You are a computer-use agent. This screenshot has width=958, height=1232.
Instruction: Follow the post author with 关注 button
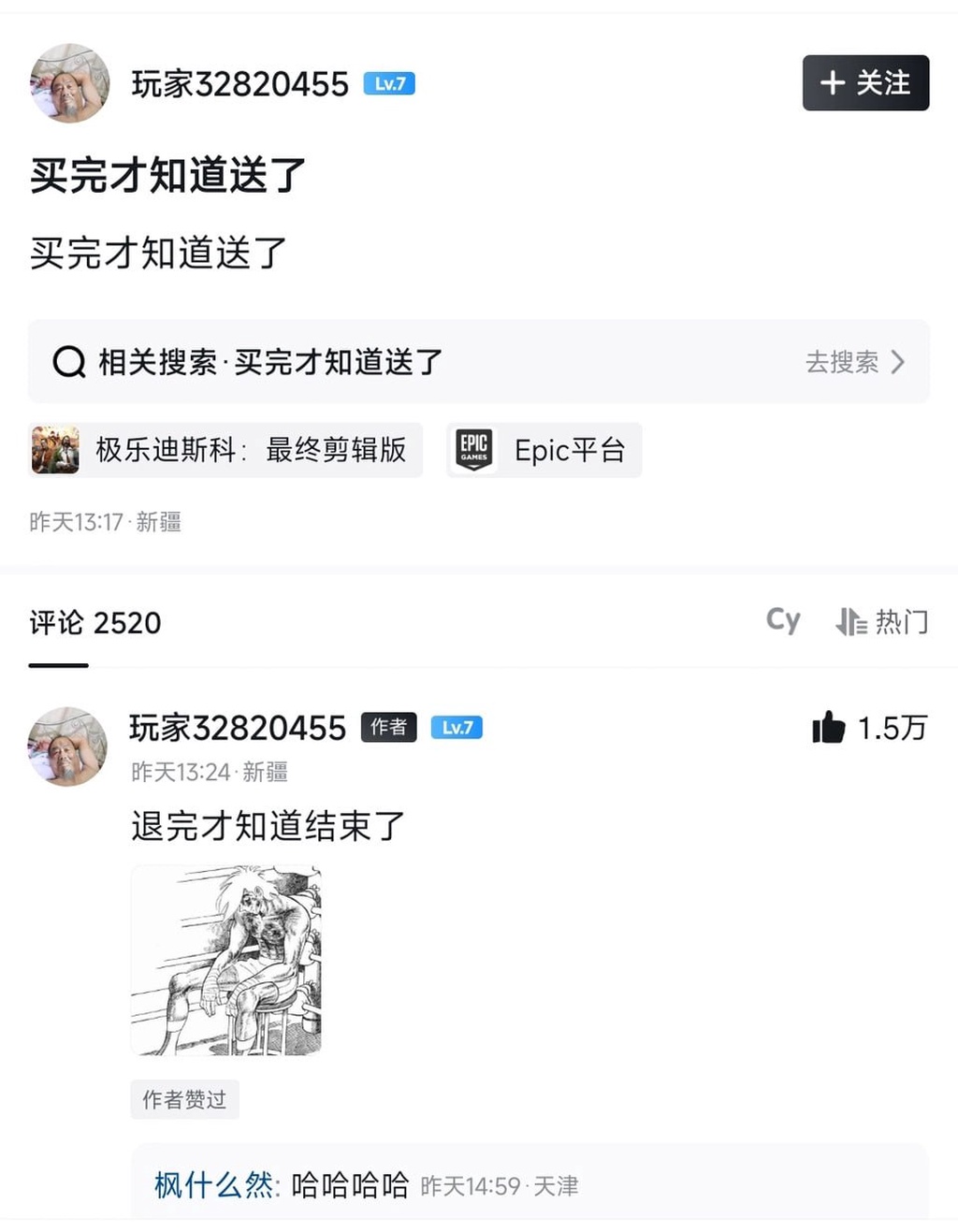[x=865, y=83]
